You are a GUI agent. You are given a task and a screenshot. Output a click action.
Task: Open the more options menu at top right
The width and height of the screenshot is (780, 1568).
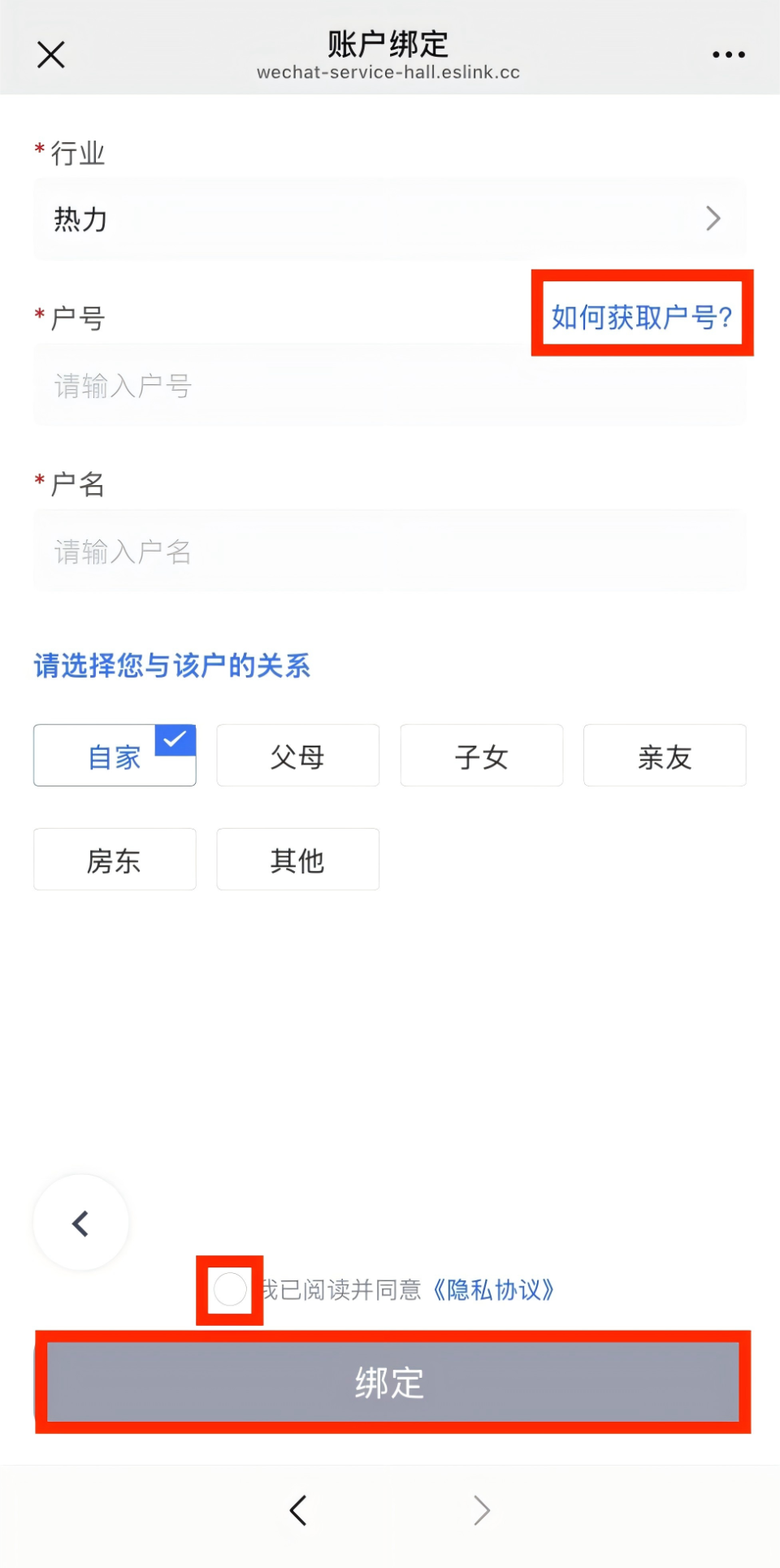[x=727, y=54]
